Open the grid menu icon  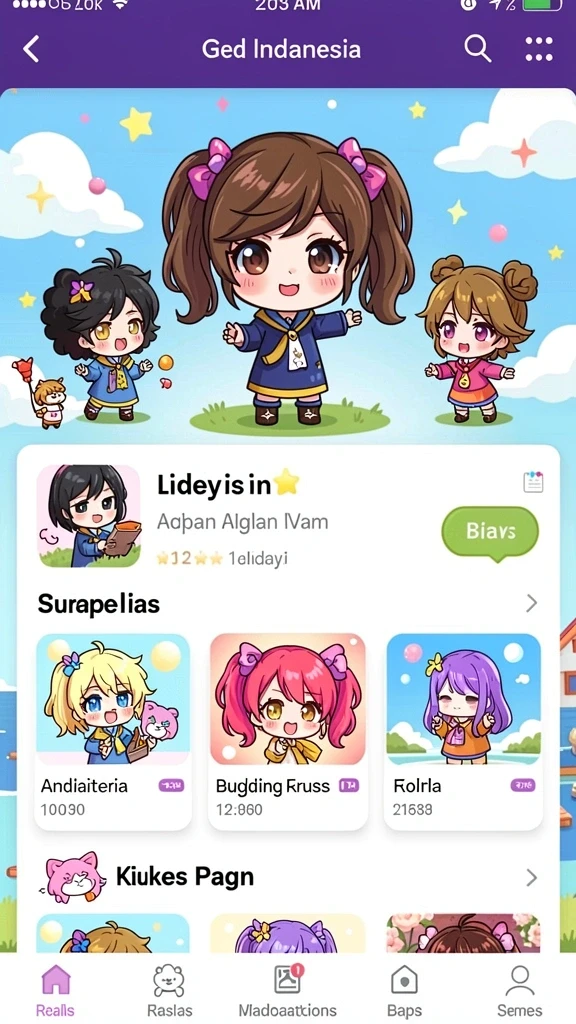(x=539, y=49)
